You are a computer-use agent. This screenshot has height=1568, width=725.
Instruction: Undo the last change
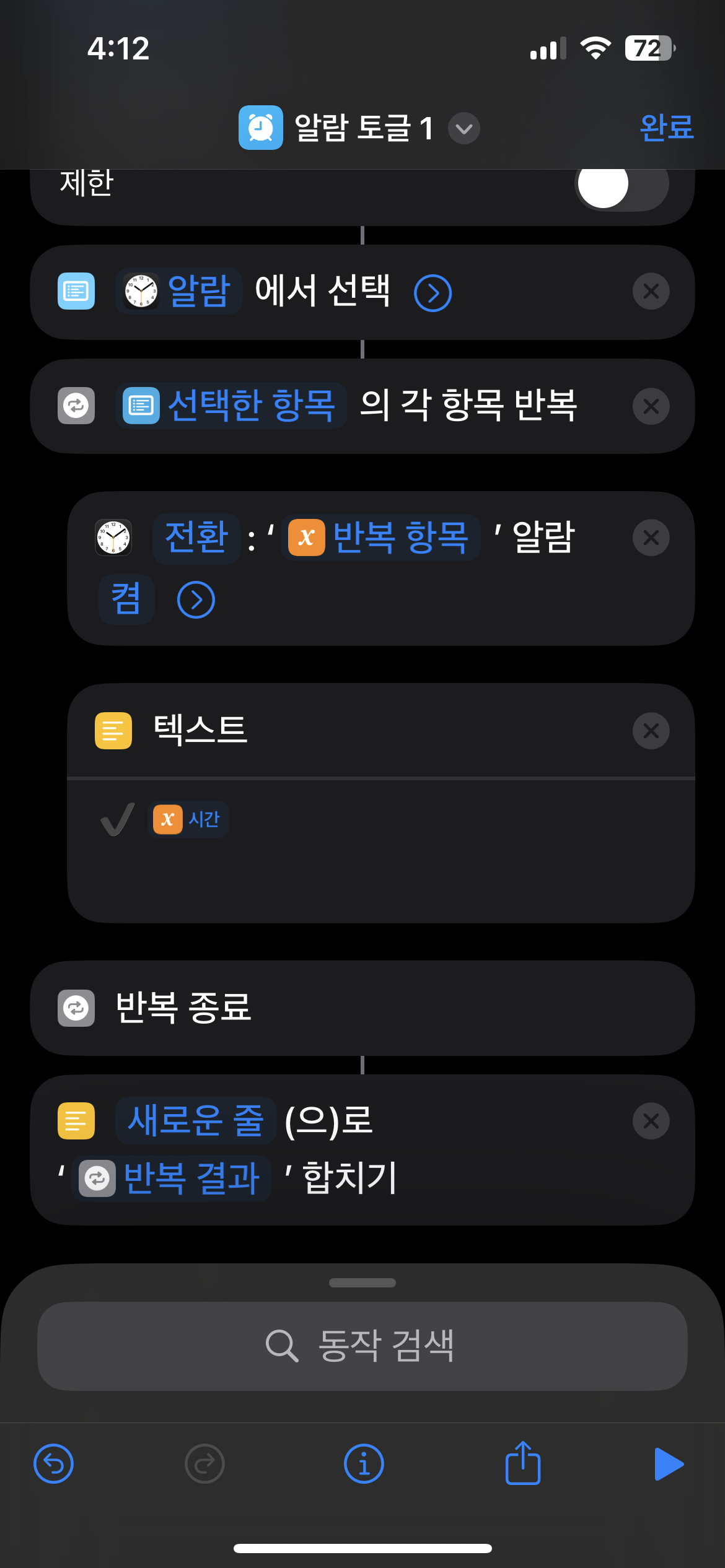coord(53,1464)
